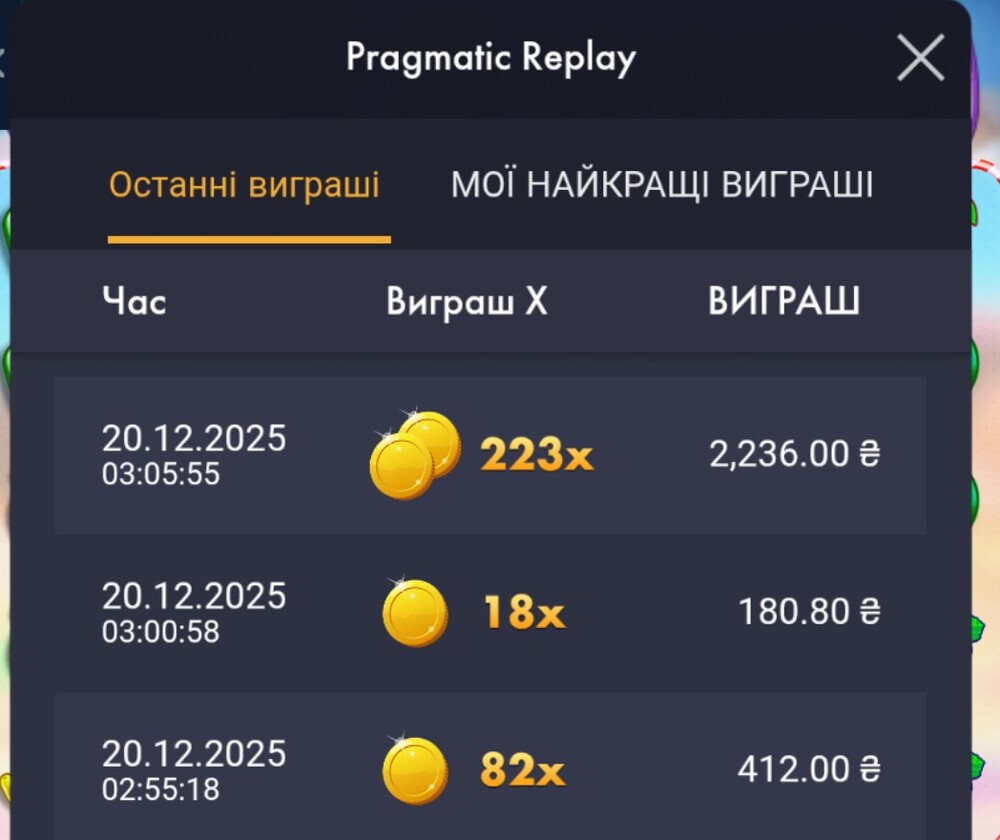
Task: Close the Pragmatic Replay dialog
Action: pyautogui.click(x=920, y=58)
